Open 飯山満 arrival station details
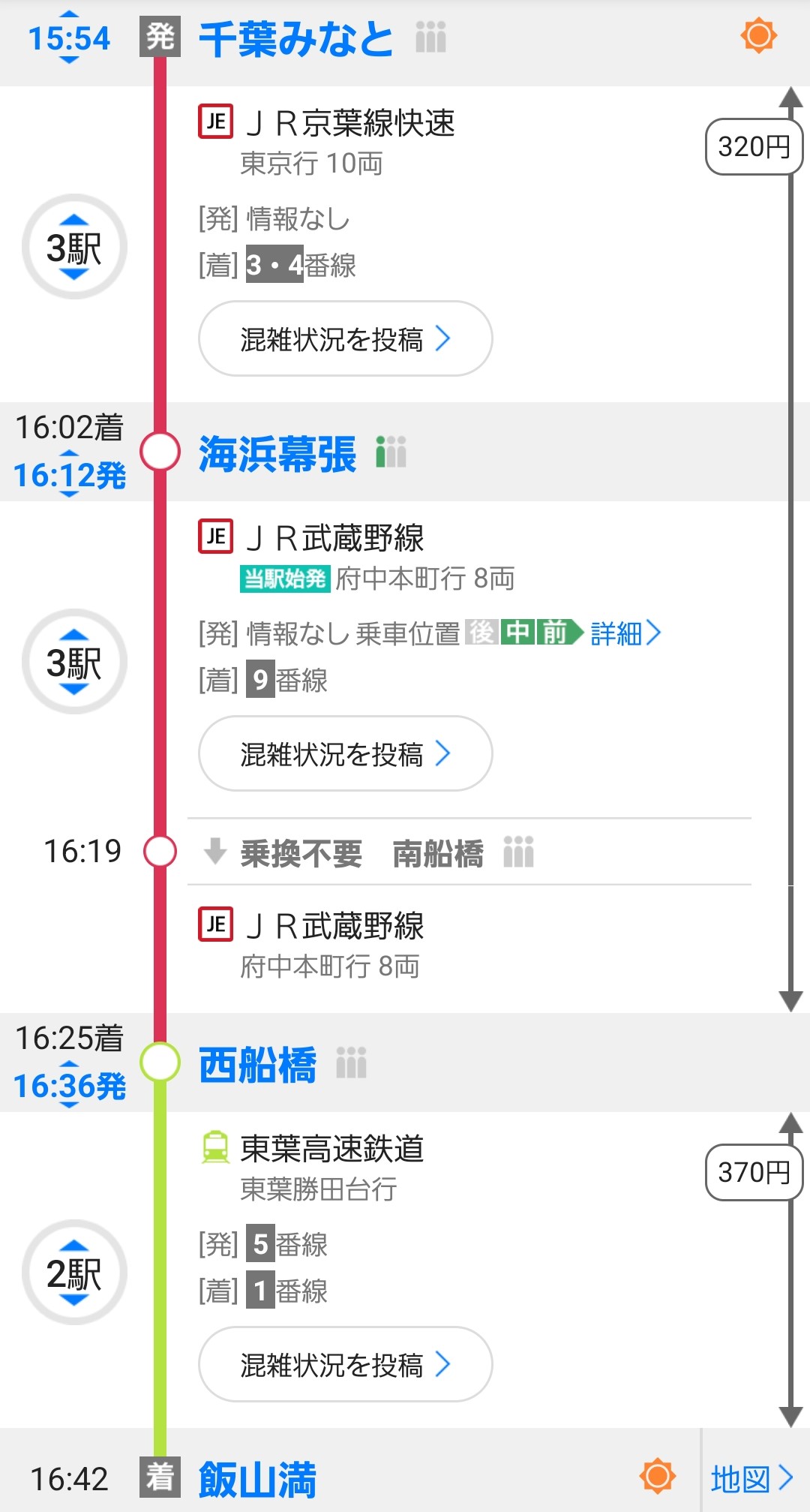The image size is (810, 1512). tap(258, 1479)
